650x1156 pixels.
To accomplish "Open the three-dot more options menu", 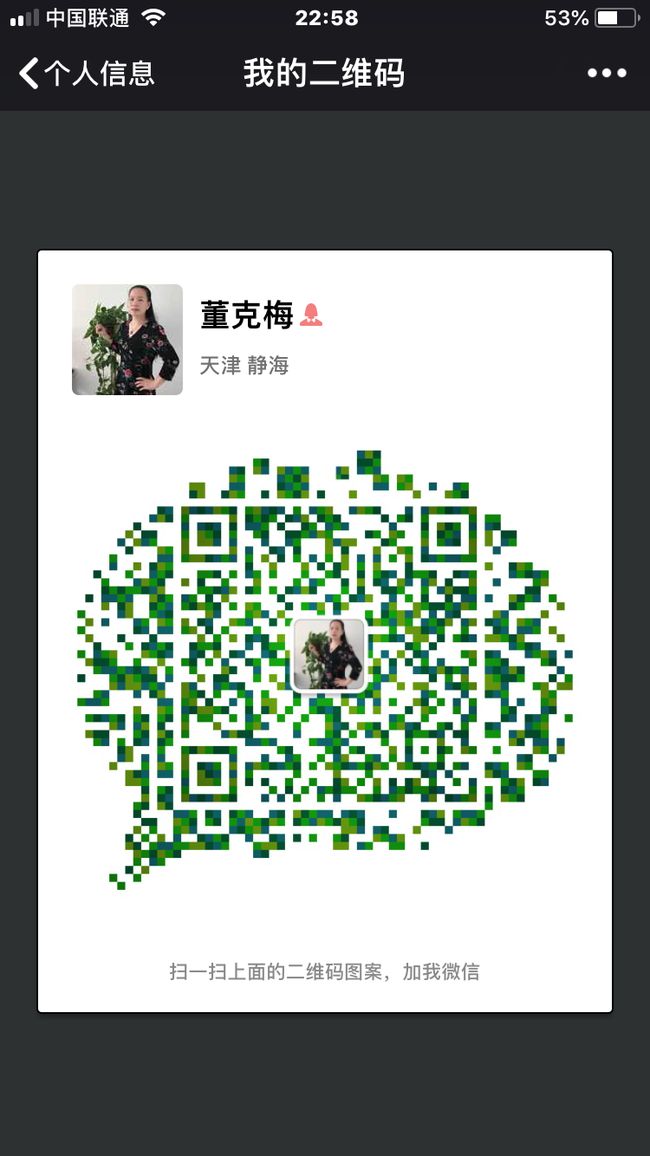I will (607, 73).
